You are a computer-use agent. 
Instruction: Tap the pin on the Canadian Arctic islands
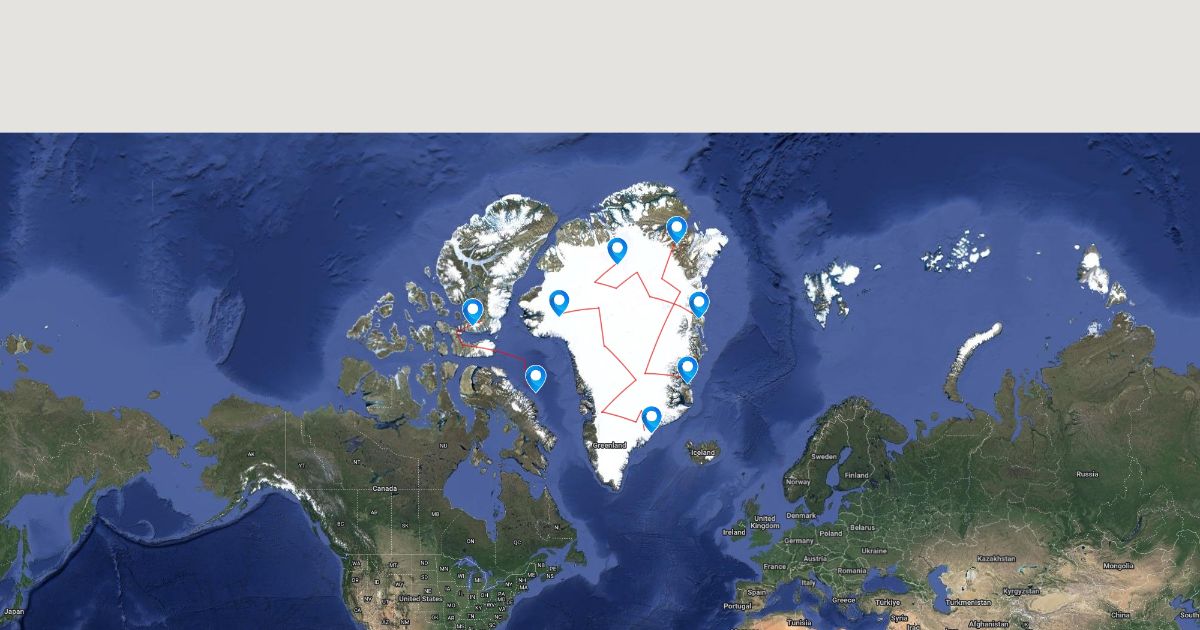473,311
